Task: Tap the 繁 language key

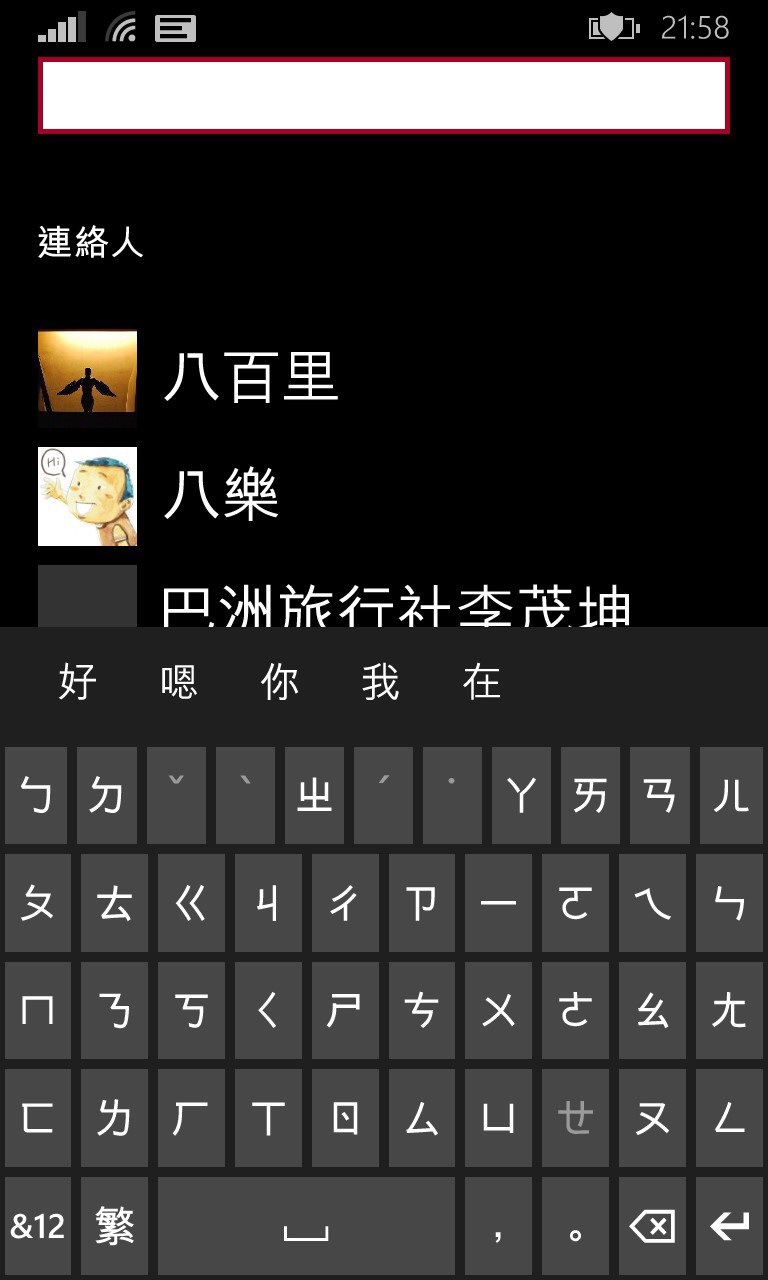Action: pos(114,1226)
